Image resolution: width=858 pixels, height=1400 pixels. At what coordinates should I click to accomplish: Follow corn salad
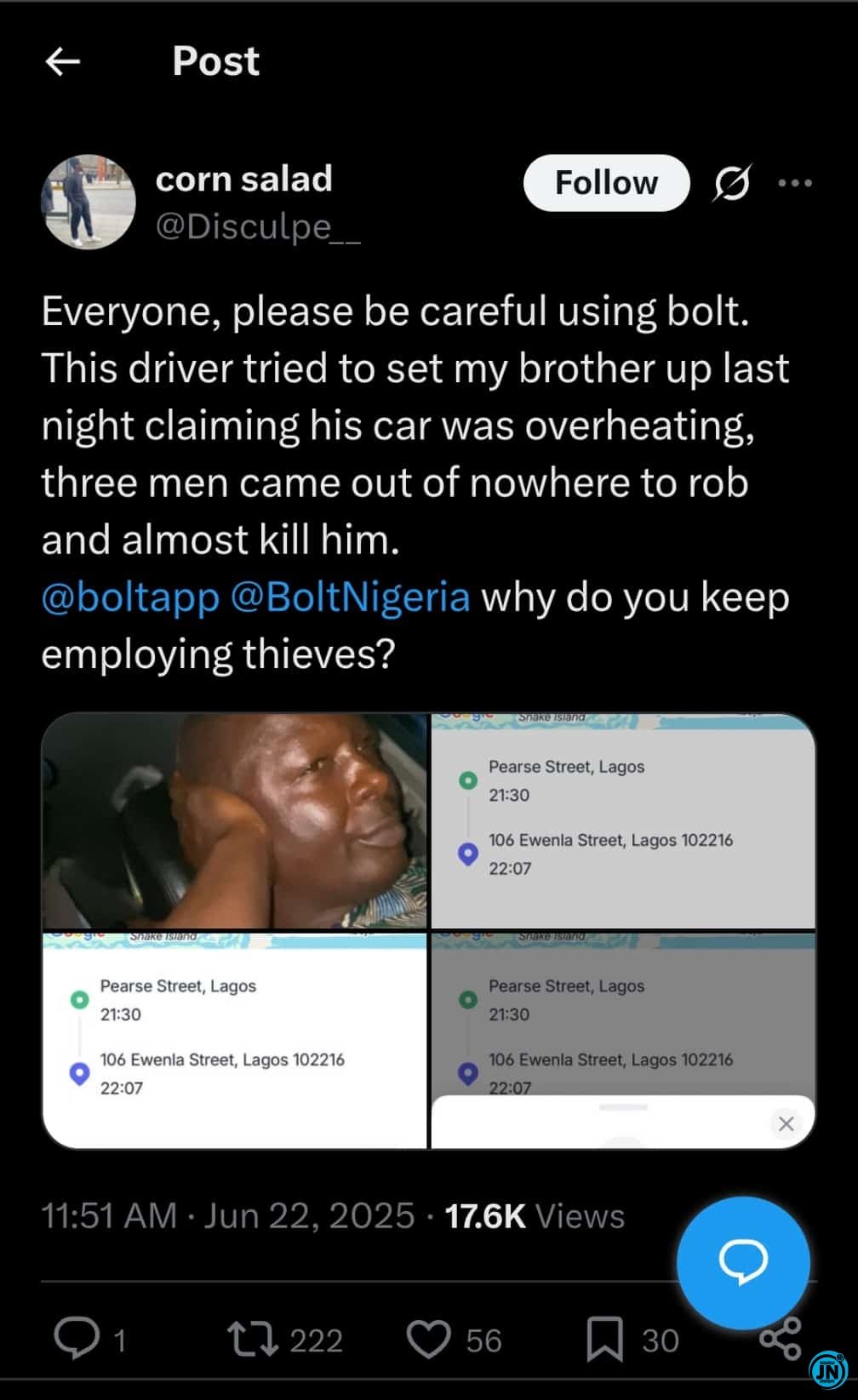[x=606, y=182]
